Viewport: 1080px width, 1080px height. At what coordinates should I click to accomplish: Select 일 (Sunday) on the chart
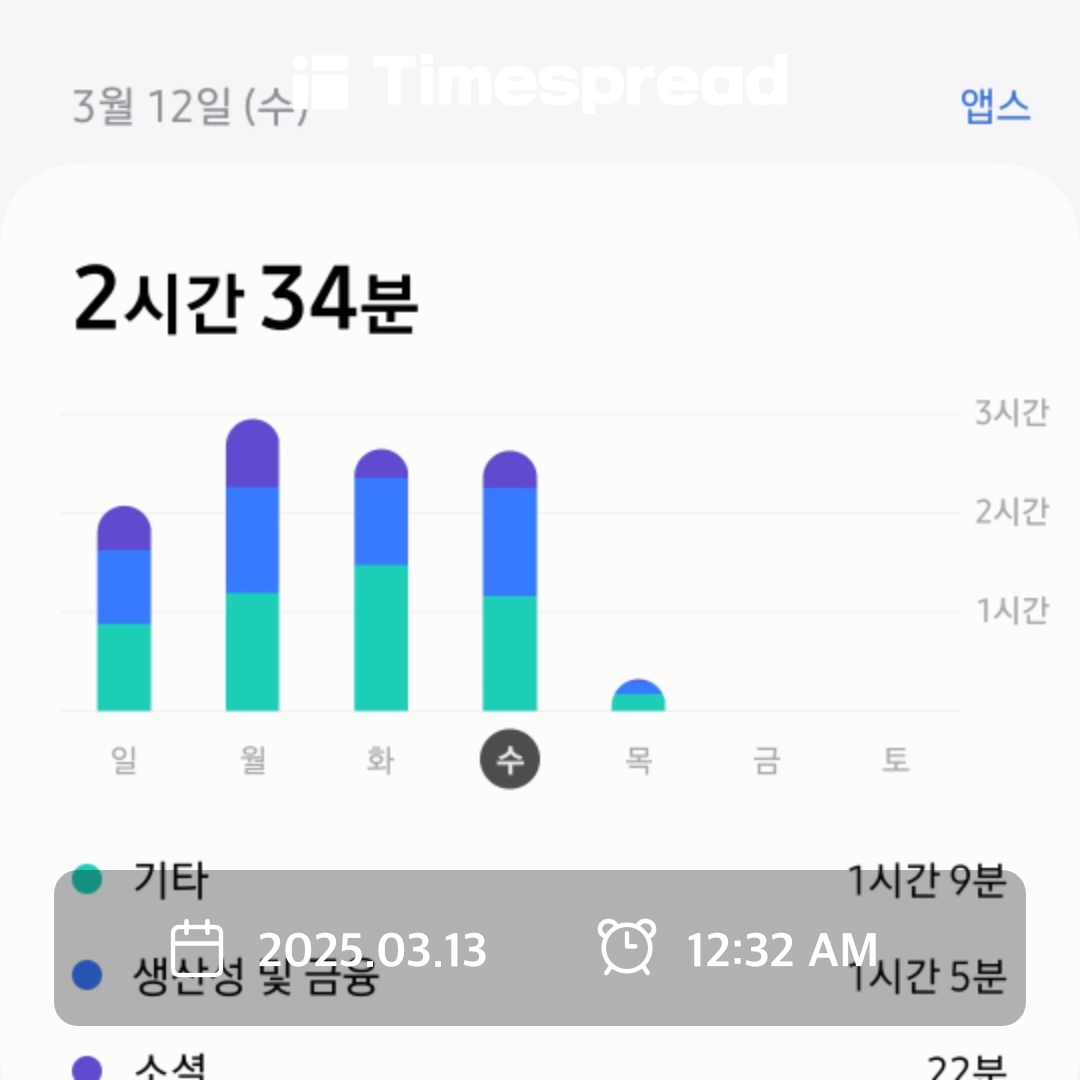coord(124,760)
